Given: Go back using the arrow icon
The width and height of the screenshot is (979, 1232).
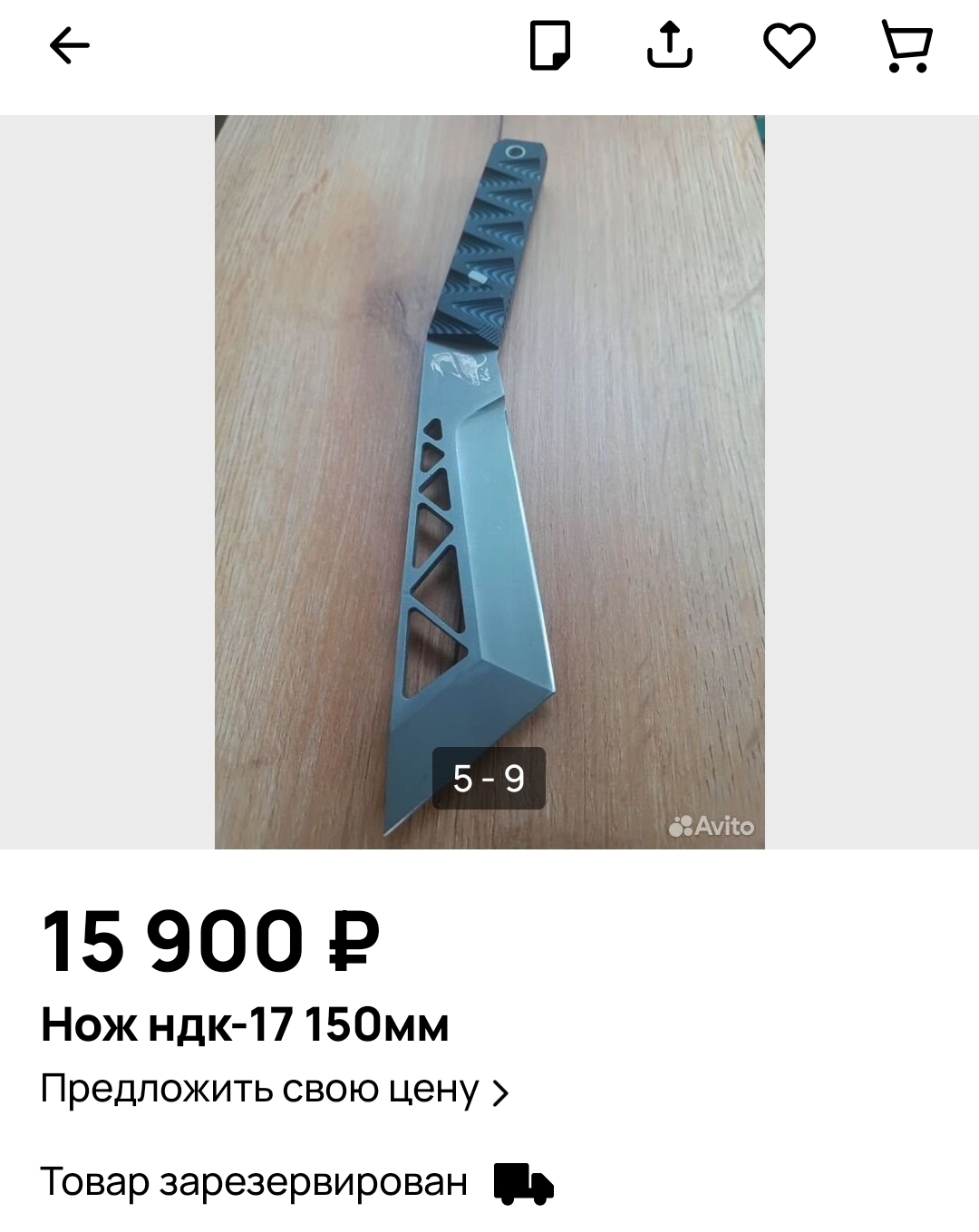Looking at the screenshot, I should coord(69,45).
